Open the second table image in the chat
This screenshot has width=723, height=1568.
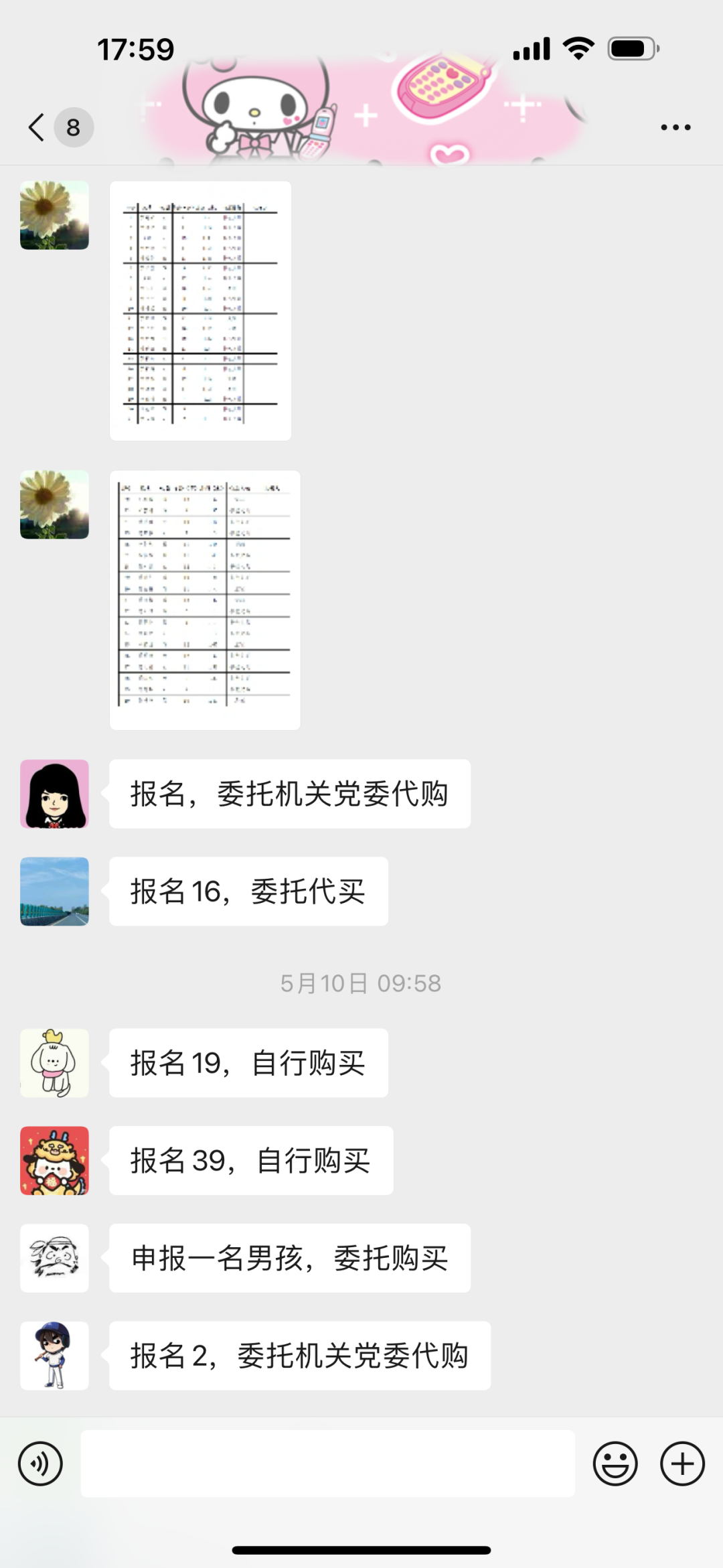[x=204, y=600]
